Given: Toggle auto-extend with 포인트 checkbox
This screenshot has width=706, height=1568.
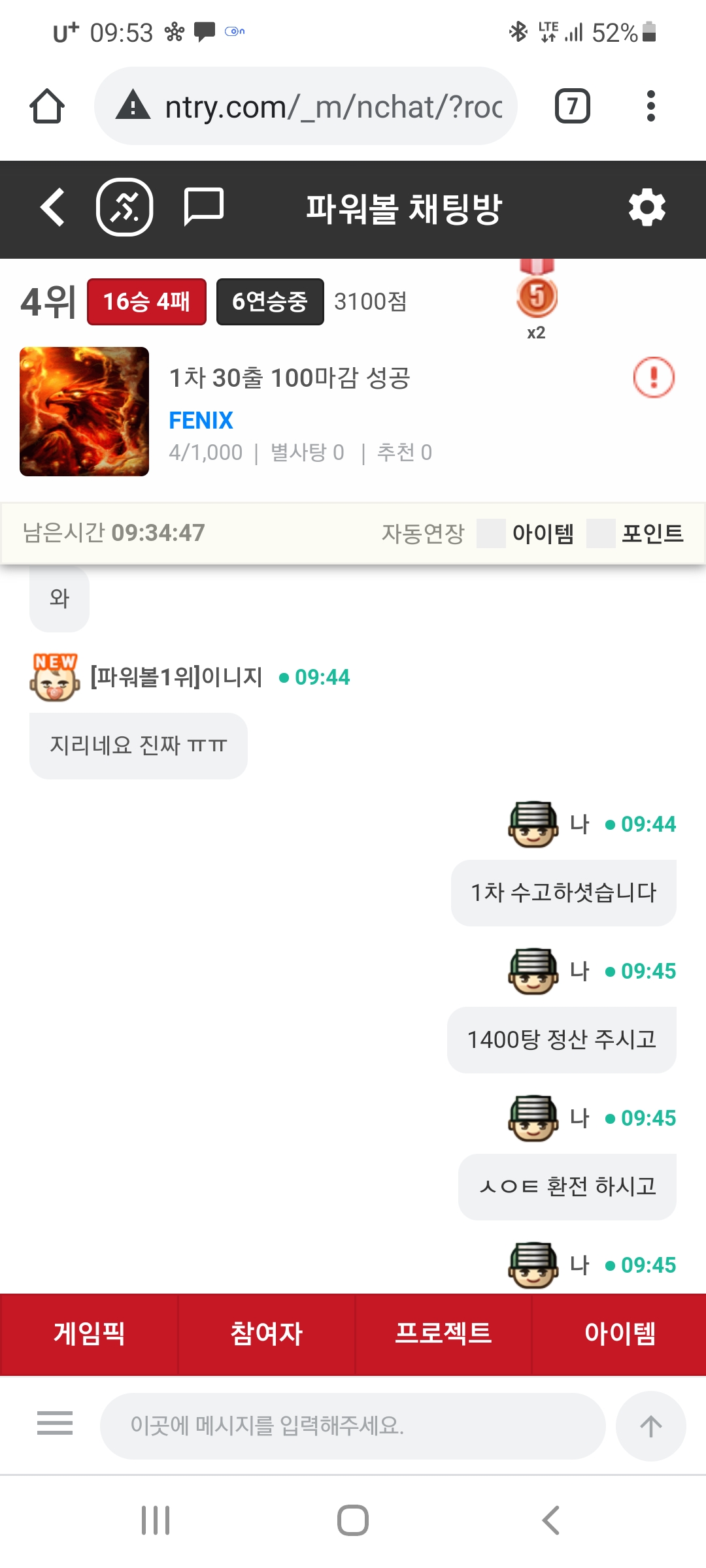Looking at the screenshot, I should (601, 533).
